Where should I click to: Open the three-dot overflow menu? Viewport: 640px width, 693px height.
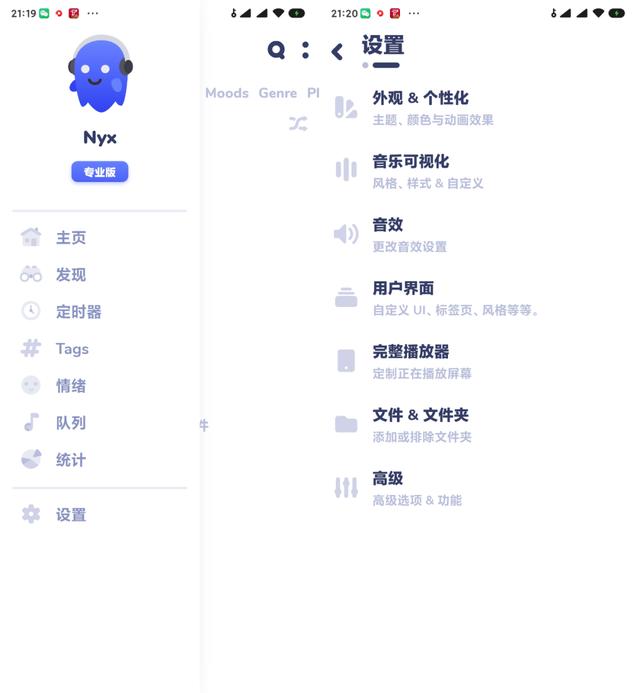coord(306,50)
